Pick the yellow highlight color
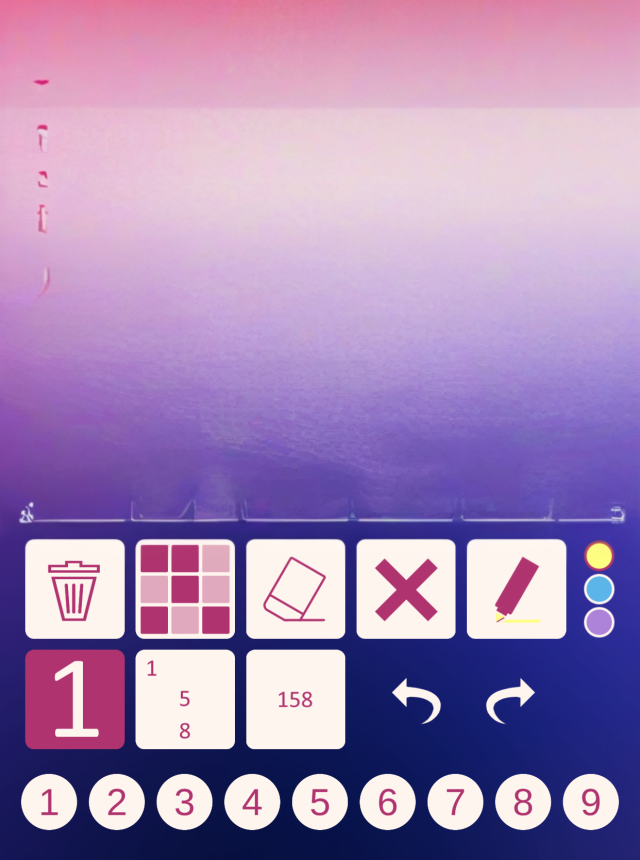This screenshot has height=860, width=640. (599, 556)
